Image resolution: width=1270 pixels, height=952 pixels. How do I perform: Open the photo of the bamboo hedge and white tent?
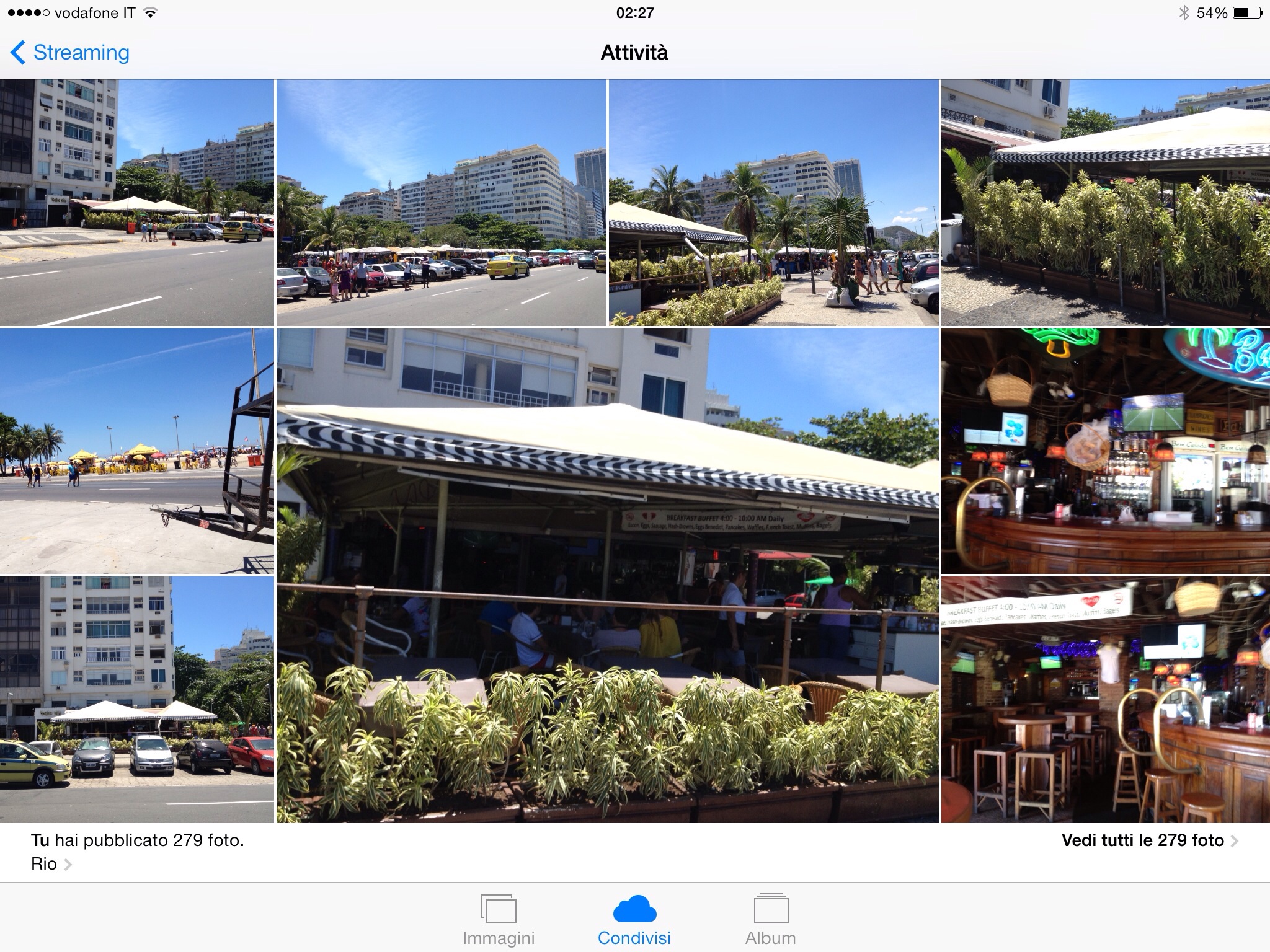[1105, 203]
